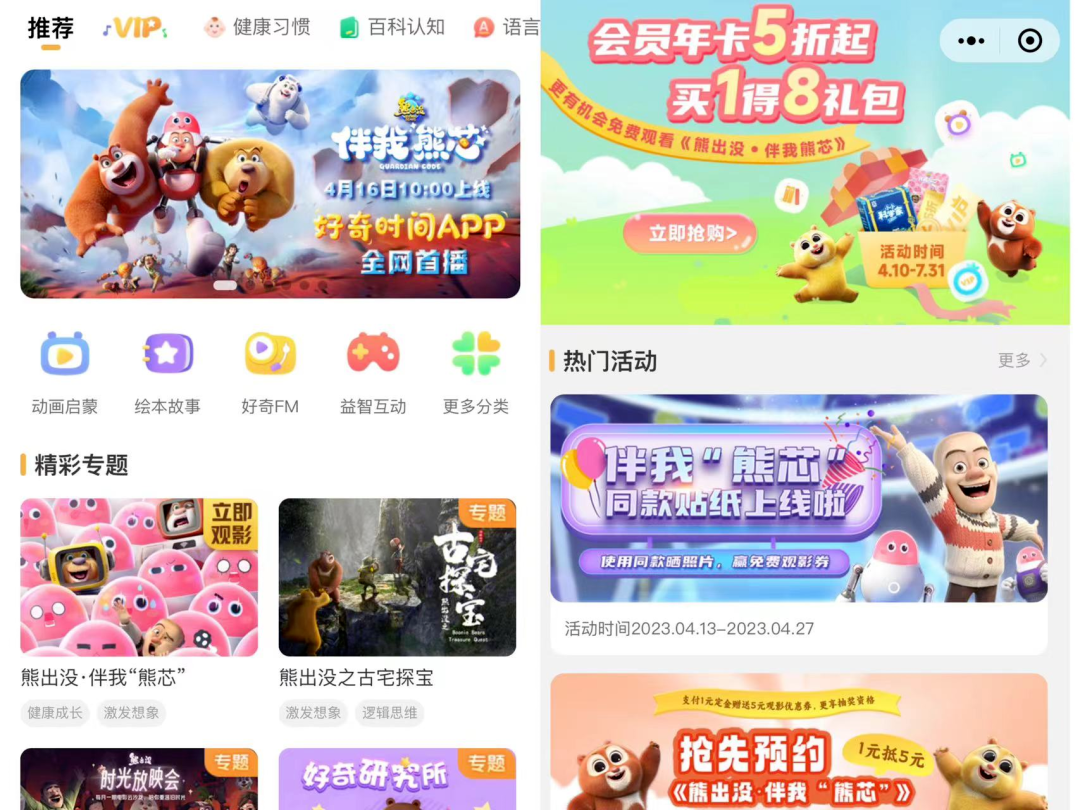Close the mini program with the circle icon
Image resolution: width=1080 pixels, height=810 pixels.
pos(1029,41)
